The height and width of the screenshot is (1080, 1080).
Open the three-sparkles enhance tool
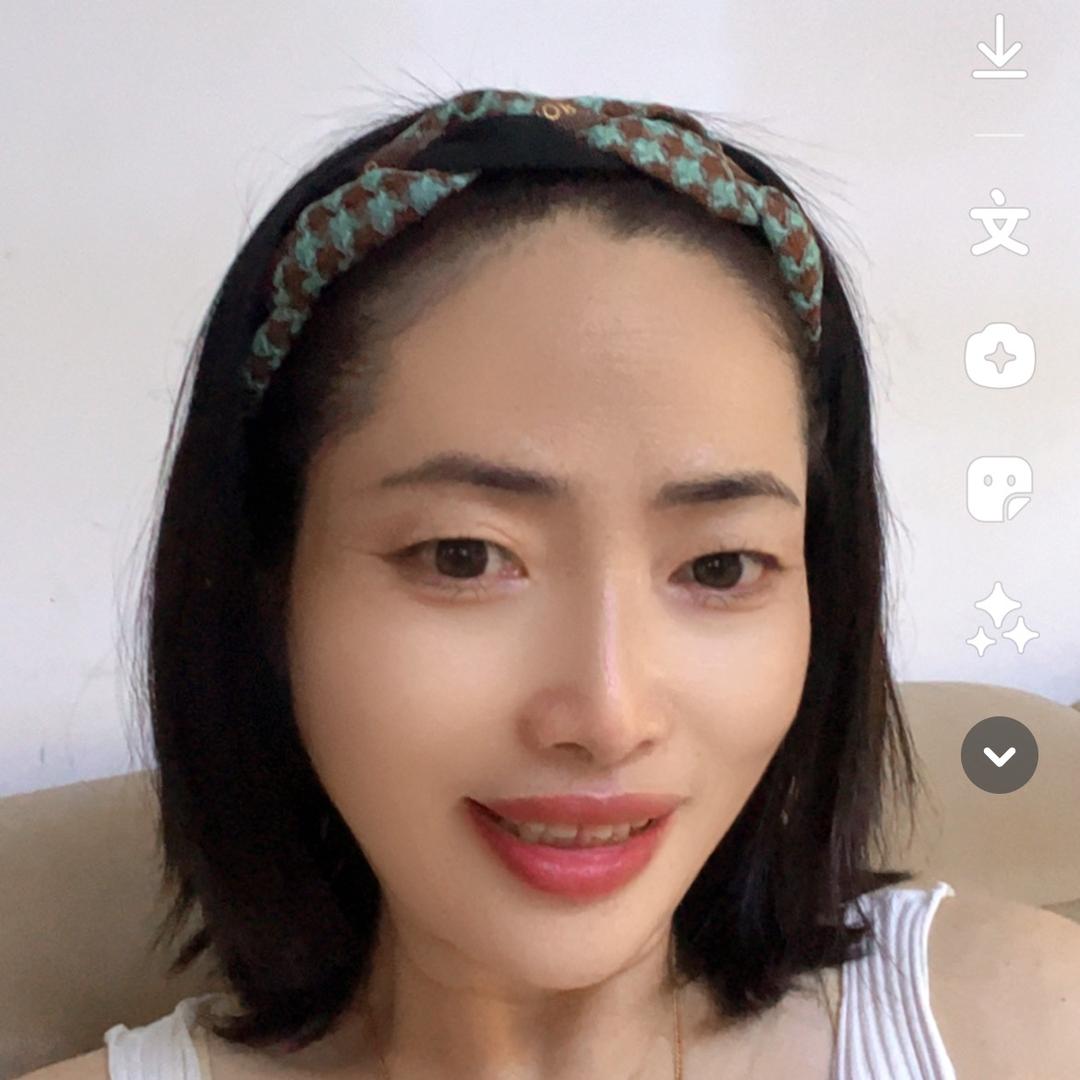pos(1001,621)
